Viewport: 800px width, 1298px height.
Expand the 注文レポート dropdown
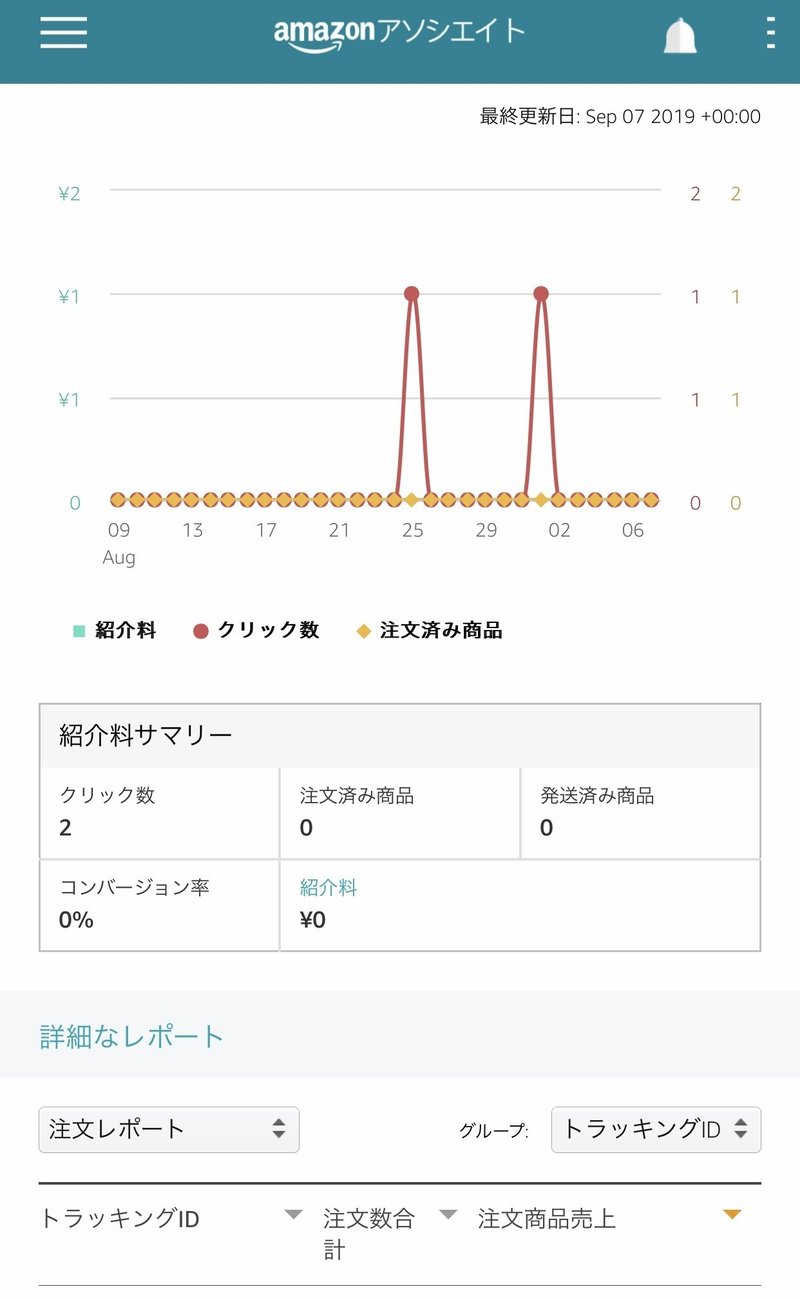point(169,1129)
